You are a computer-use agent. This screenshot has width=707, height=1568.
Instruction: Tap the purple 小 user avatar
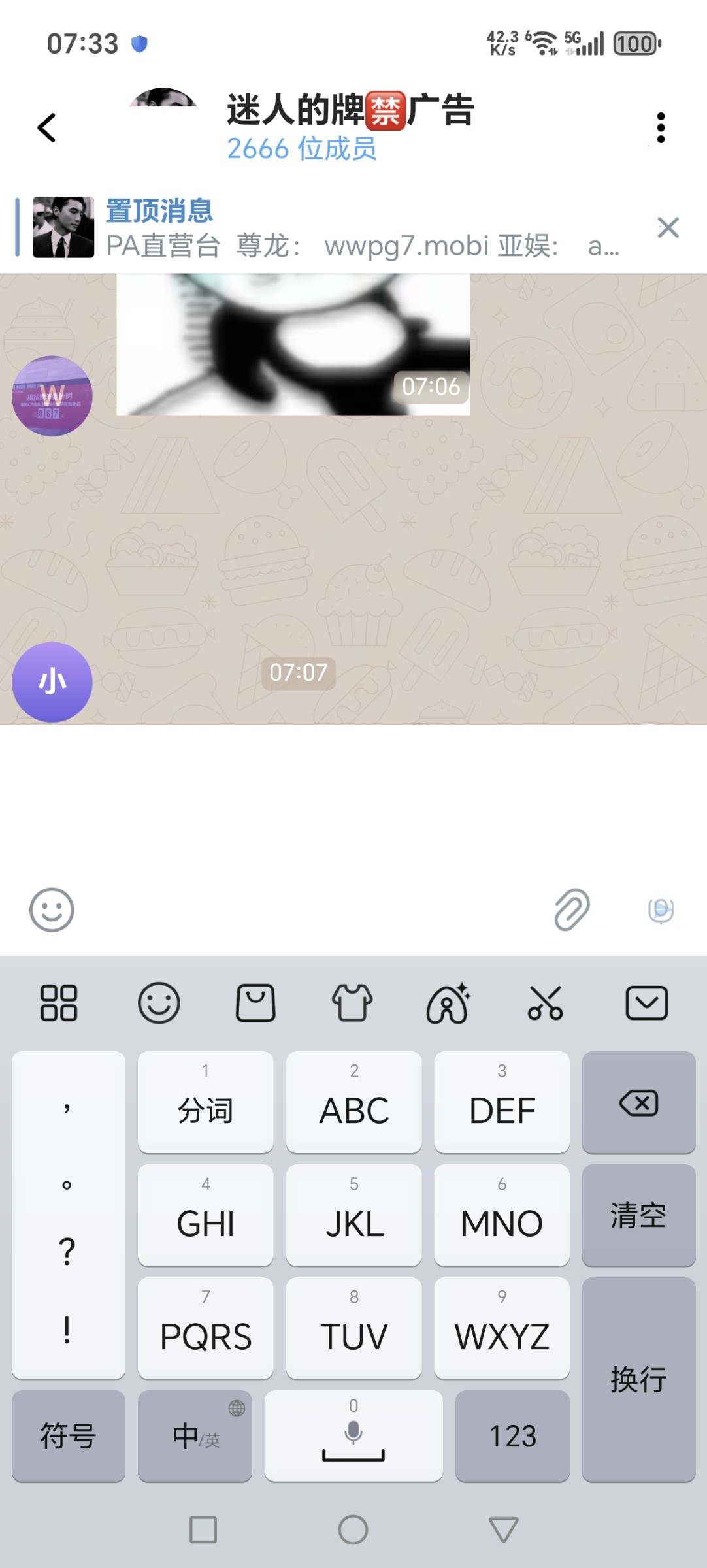point(52,682)
